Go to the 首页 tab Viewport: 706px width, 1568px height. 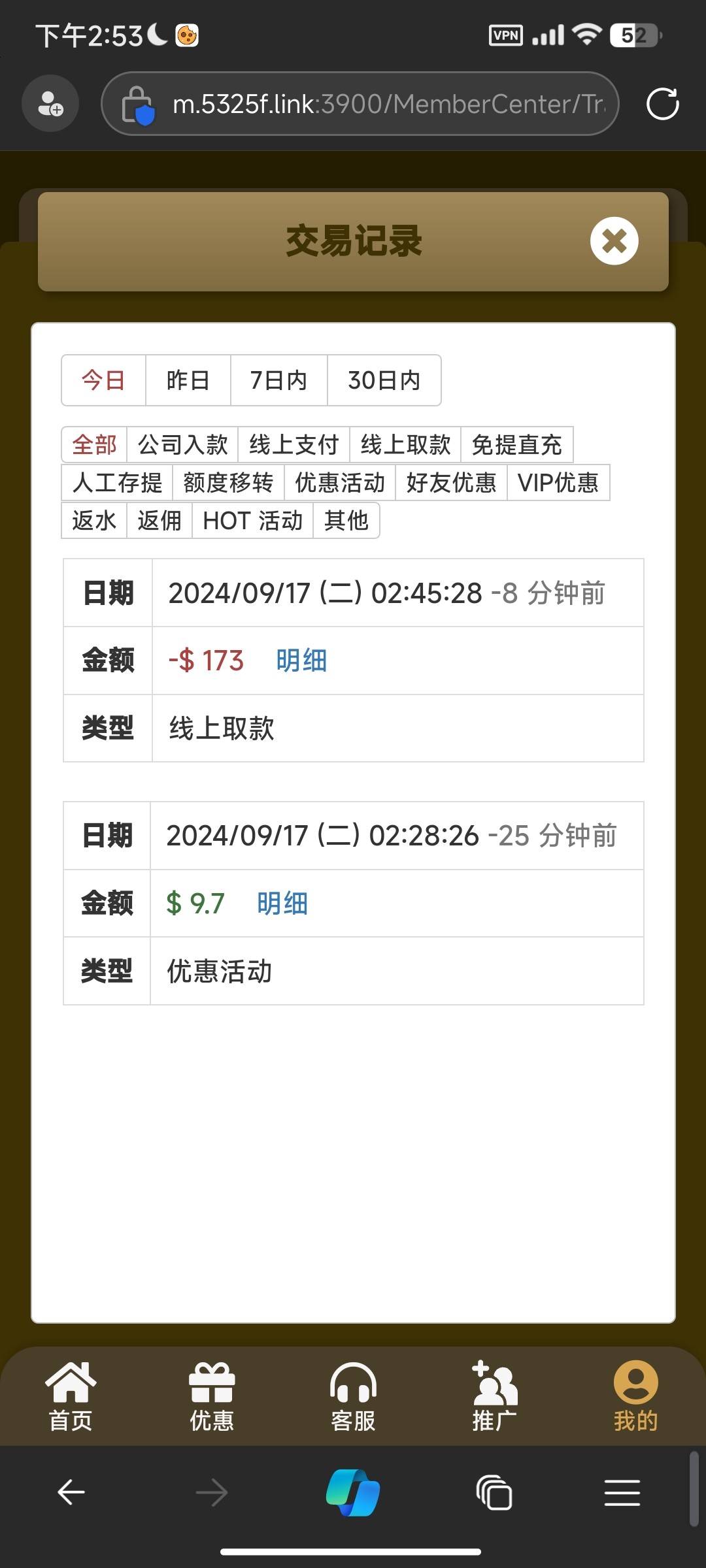(71, 1396)
